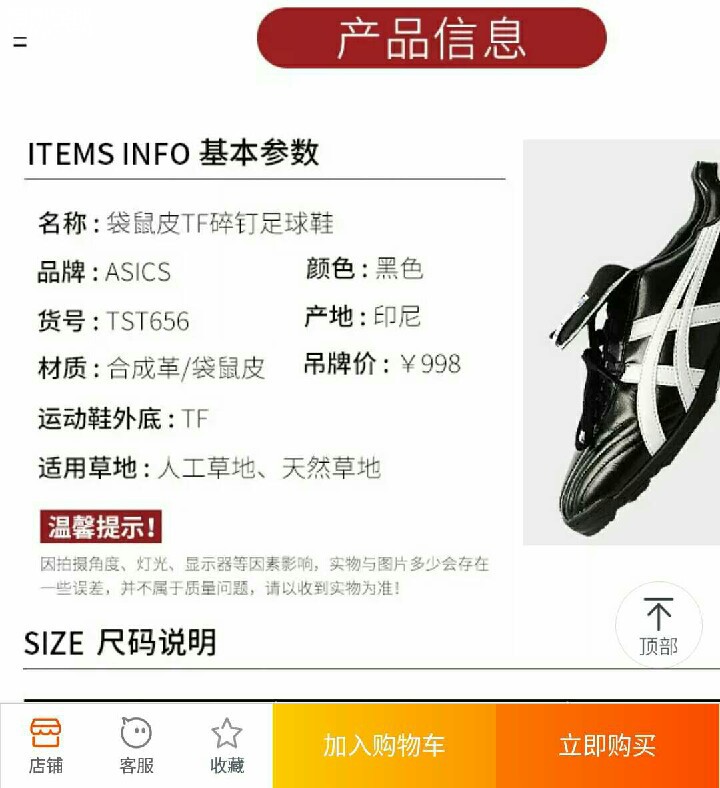Image resolution: width=720 pixels, height=788 pixels.
Task: Tap 加入购物车 to add to cart
Action: point(384,746)
